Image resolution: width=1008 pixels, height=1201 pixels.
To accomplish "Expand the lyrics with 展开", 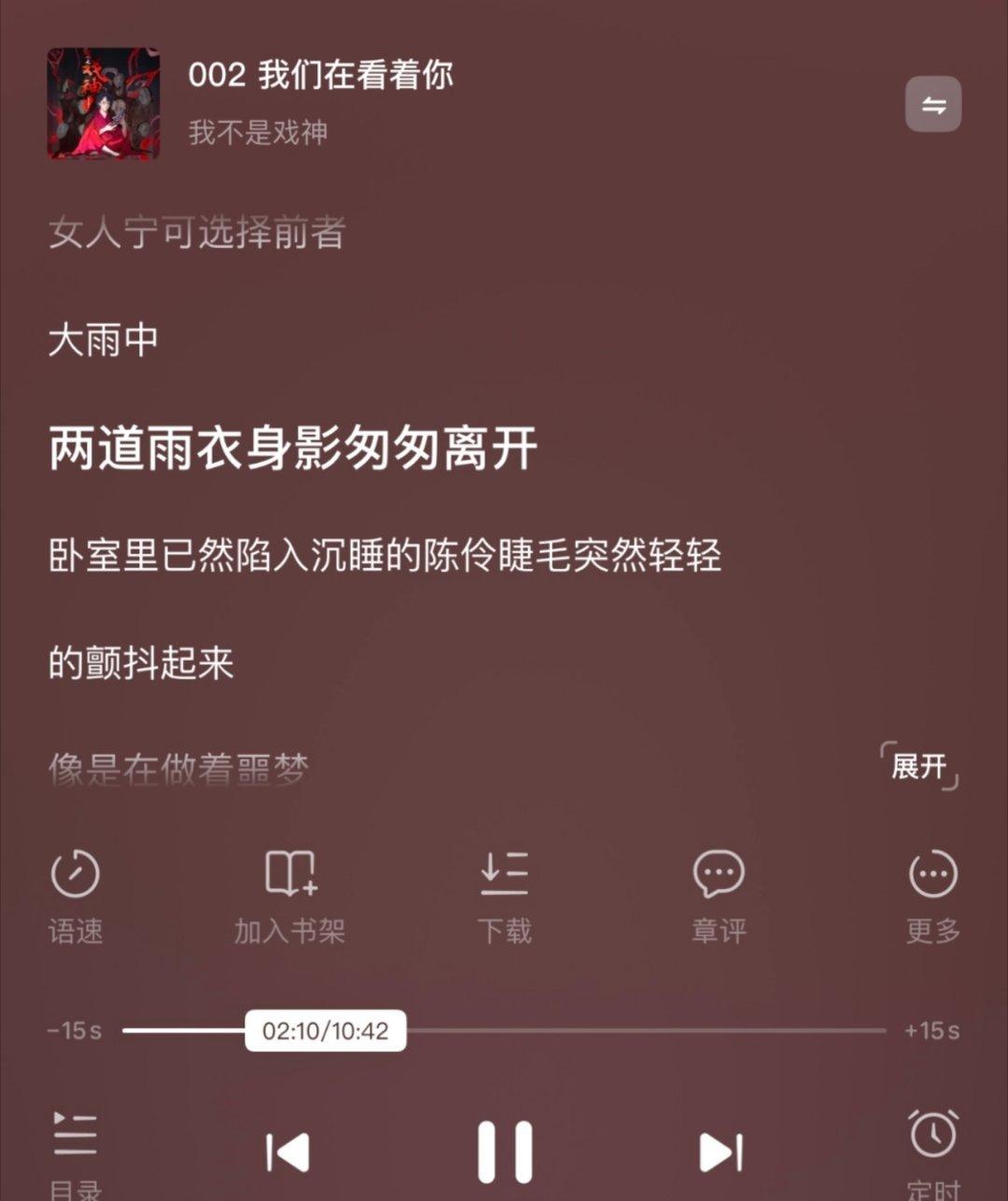I will [x=919, y=766].
